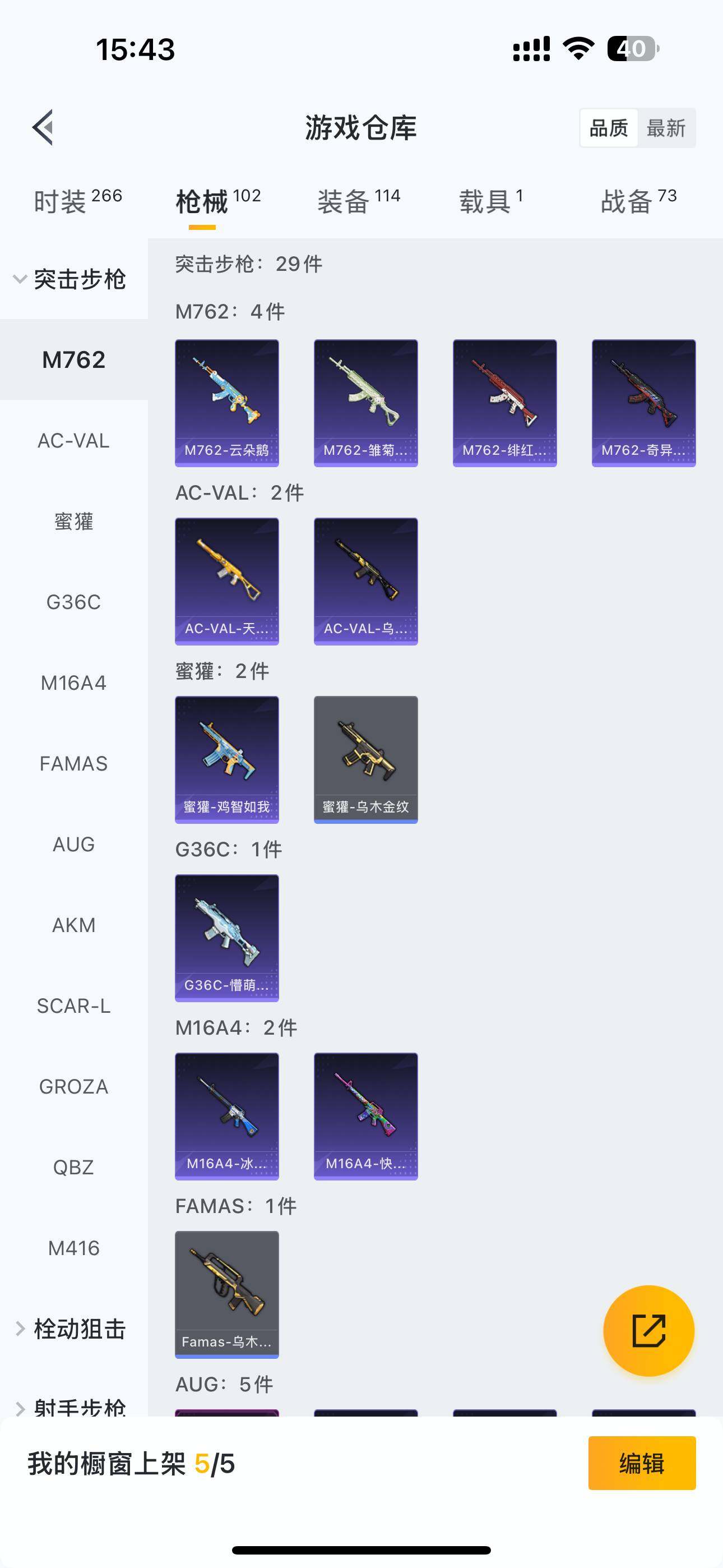The height and width of the screenshot is (1568, 723).
Task: Sort the warehouse by 最新
Action: 666,128
